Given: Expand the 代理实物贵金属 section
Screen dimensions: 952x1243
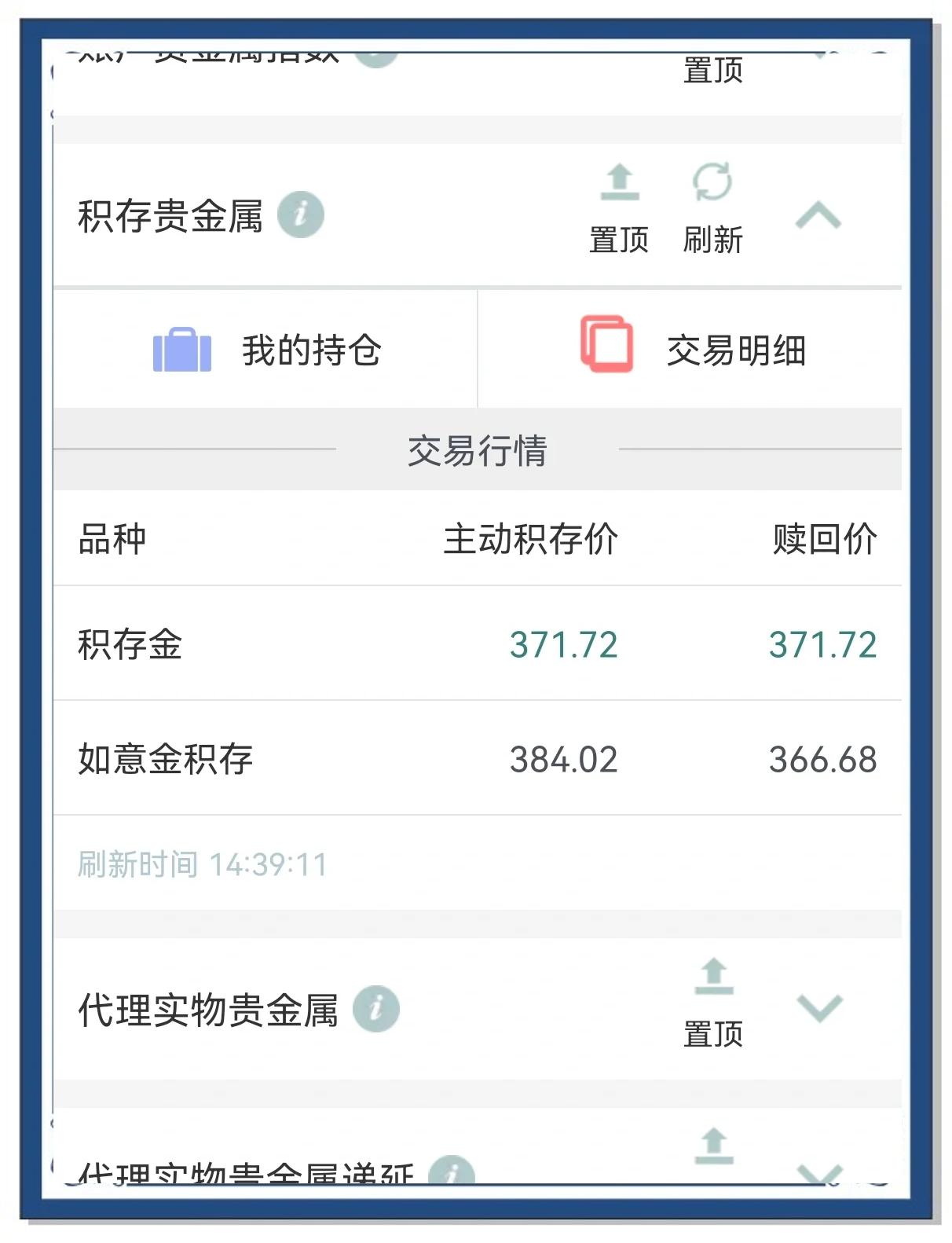Looking at the screenshot, I should 818,1007.
